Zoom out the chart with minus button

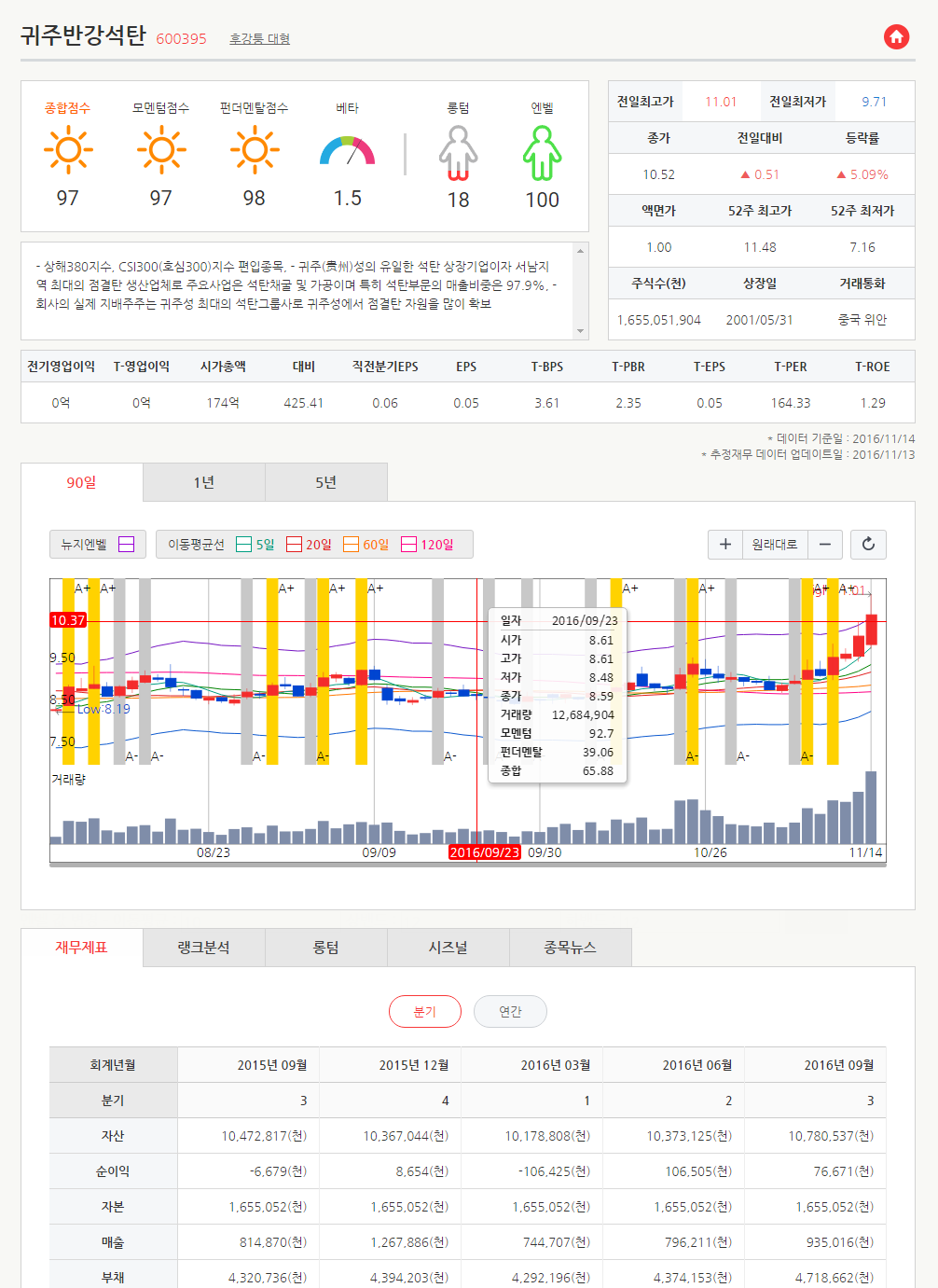click(825, 544)
